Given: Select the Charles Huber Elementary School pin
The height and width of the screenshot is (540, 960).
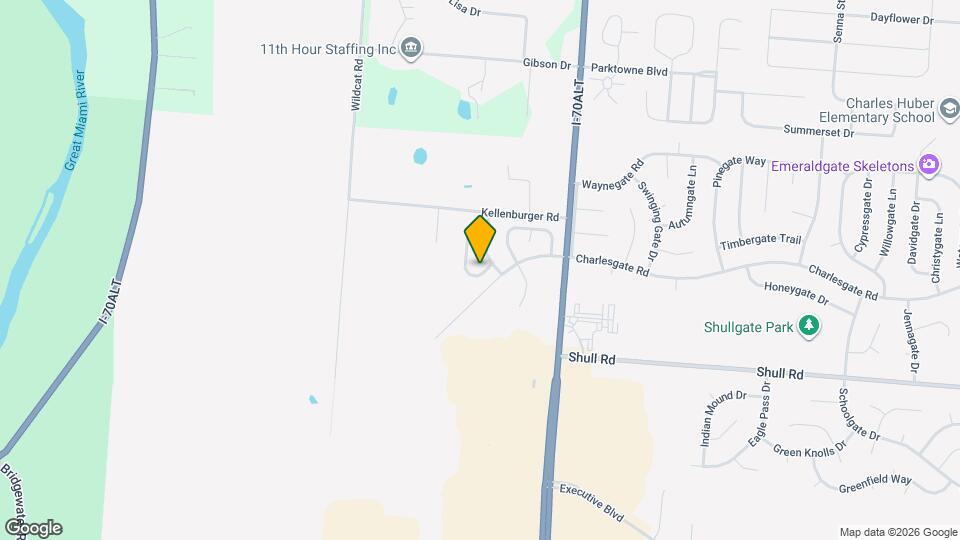Looking at the screenshot, I should 950,110.
